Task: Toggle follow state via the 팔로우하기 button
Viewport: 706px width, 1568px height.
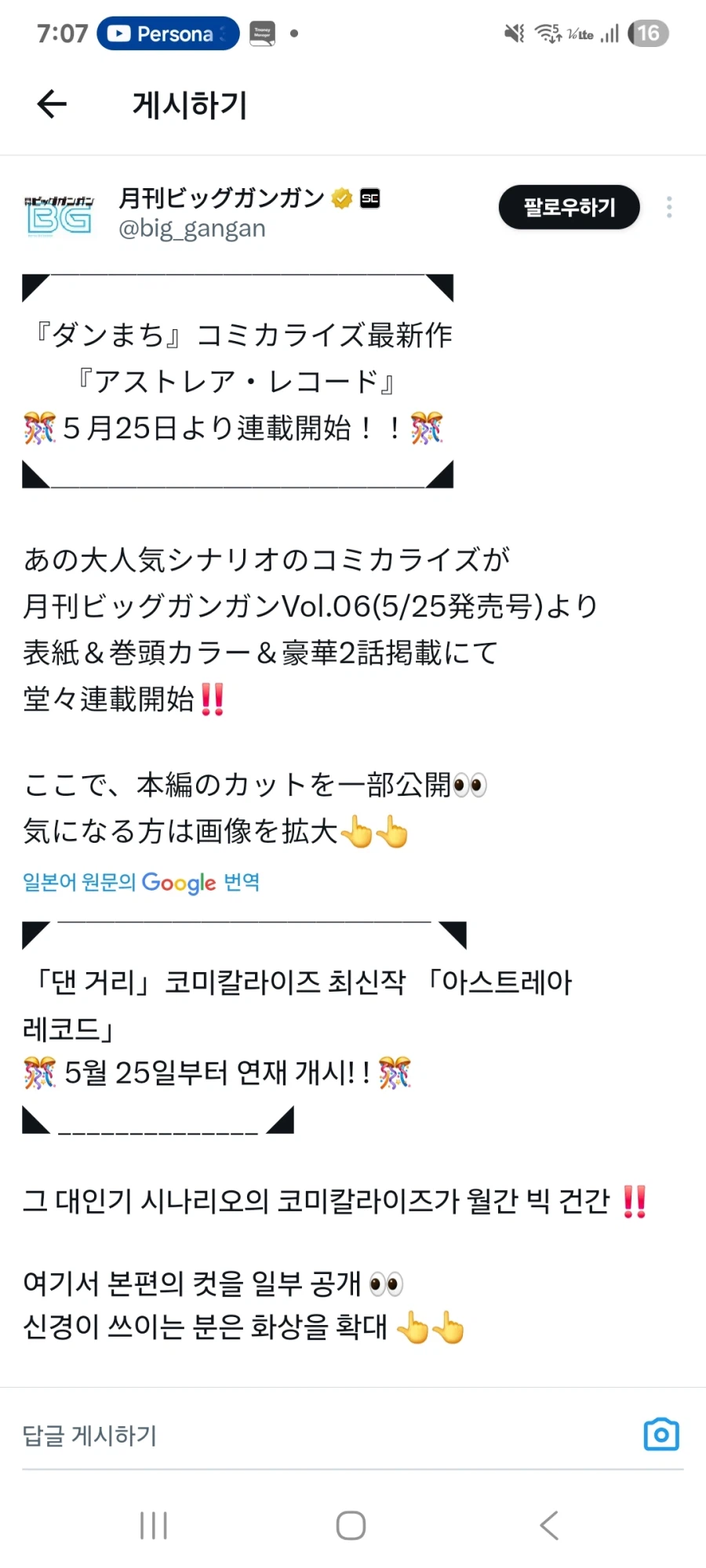Action: tap(570, 207)
